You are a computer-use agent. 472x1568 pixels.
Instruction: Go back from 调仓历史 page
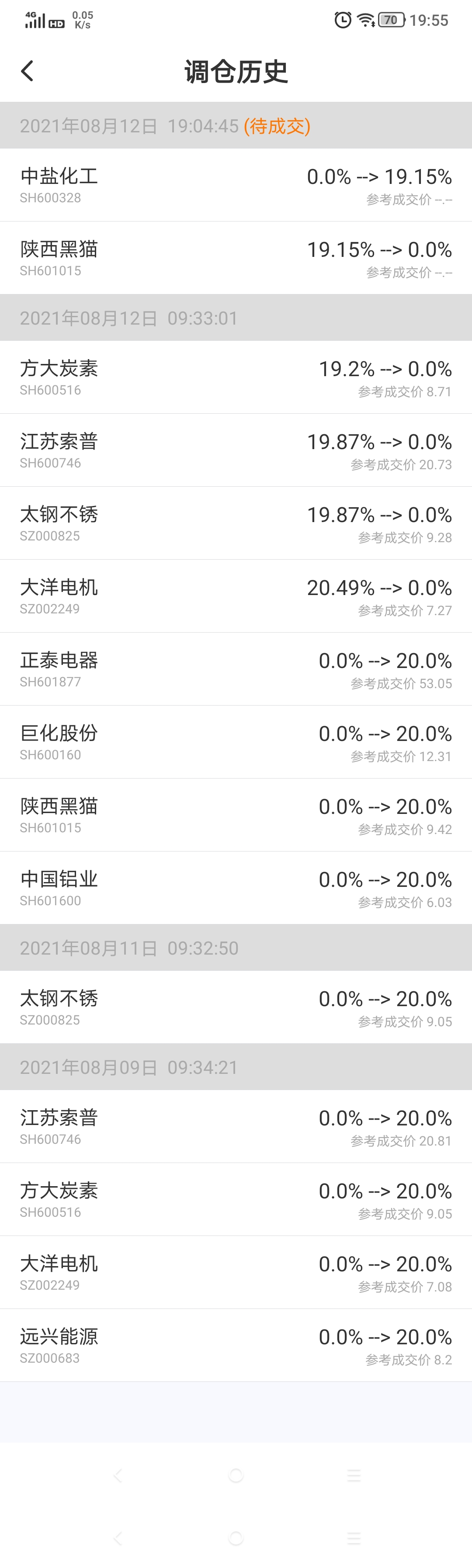pyautogui.click(x=28, y=71)
